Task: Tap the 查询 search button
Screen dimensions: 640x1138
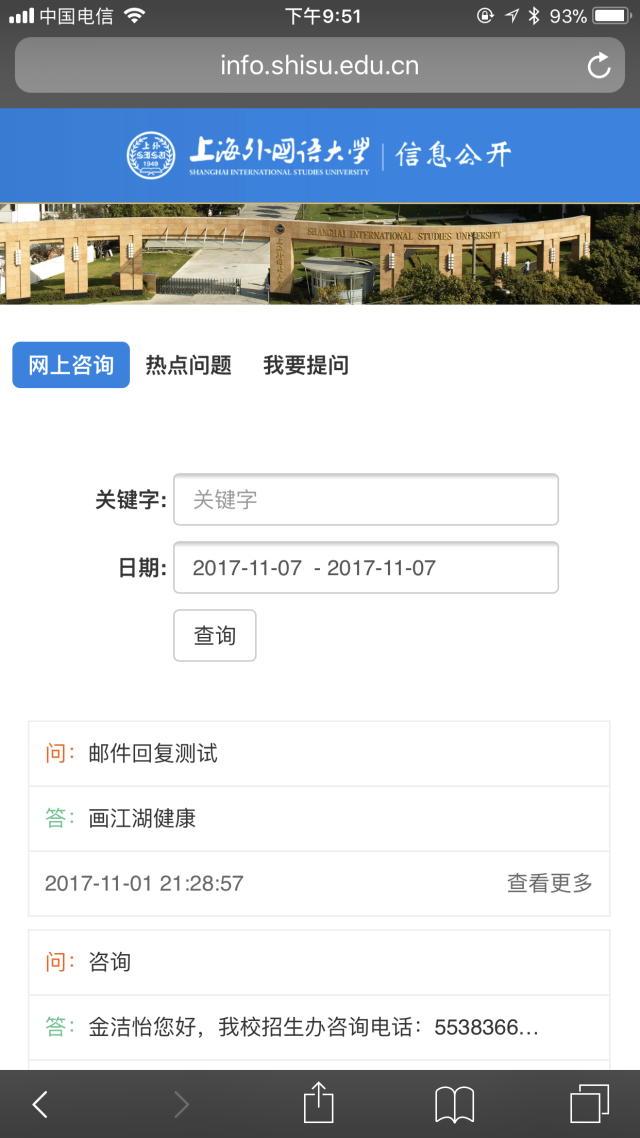Action: [x=215, y=635]
